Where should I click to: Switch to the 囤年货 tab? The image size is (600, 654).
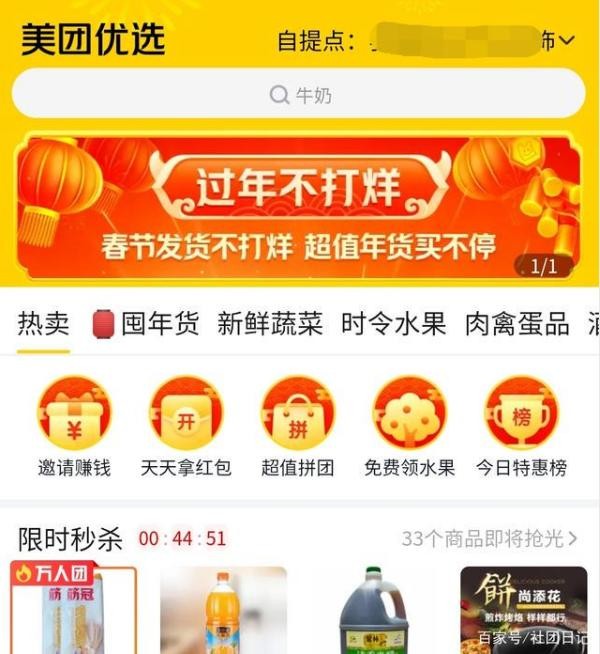pos(147,324)
